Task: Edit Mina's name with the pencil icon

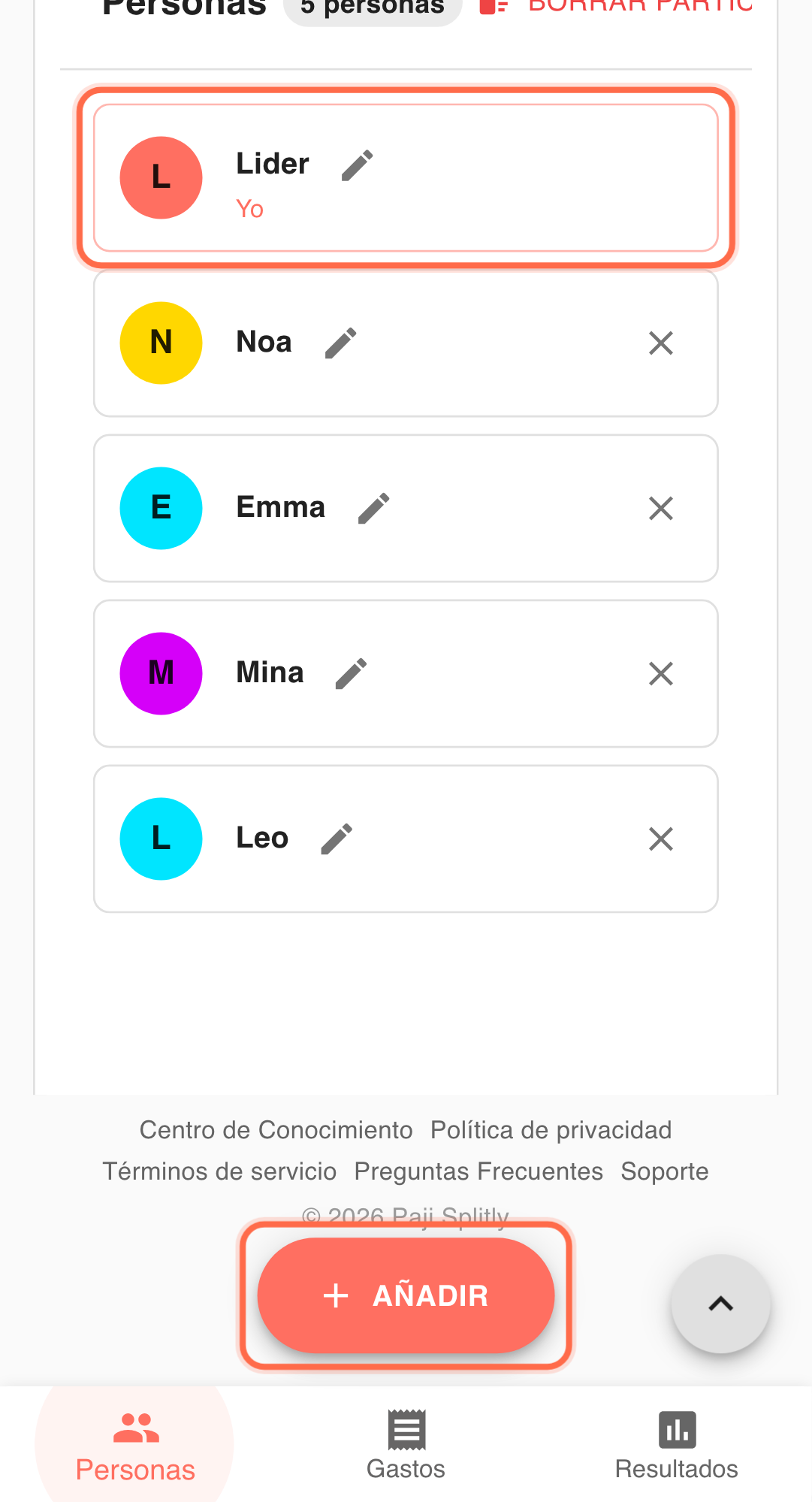Action: coord(349,673)
